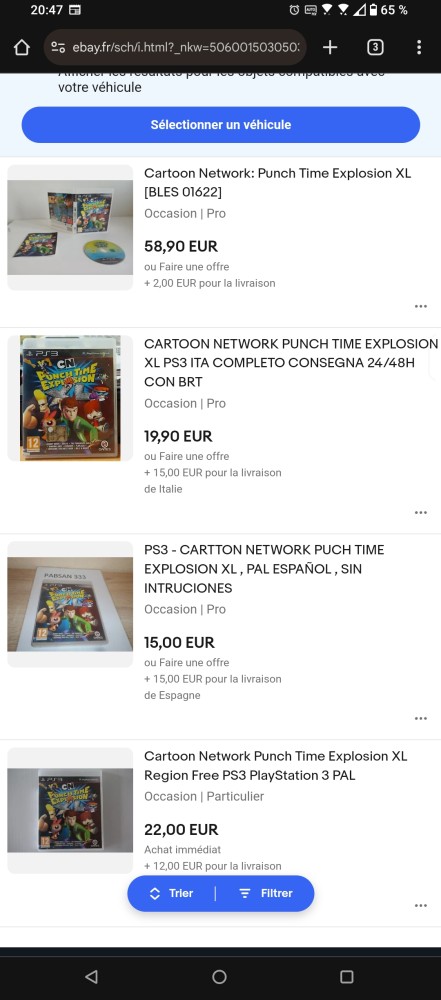441x1000 pixels.
Task: Open the Chrome overflow menu
Action: point(419,47)
